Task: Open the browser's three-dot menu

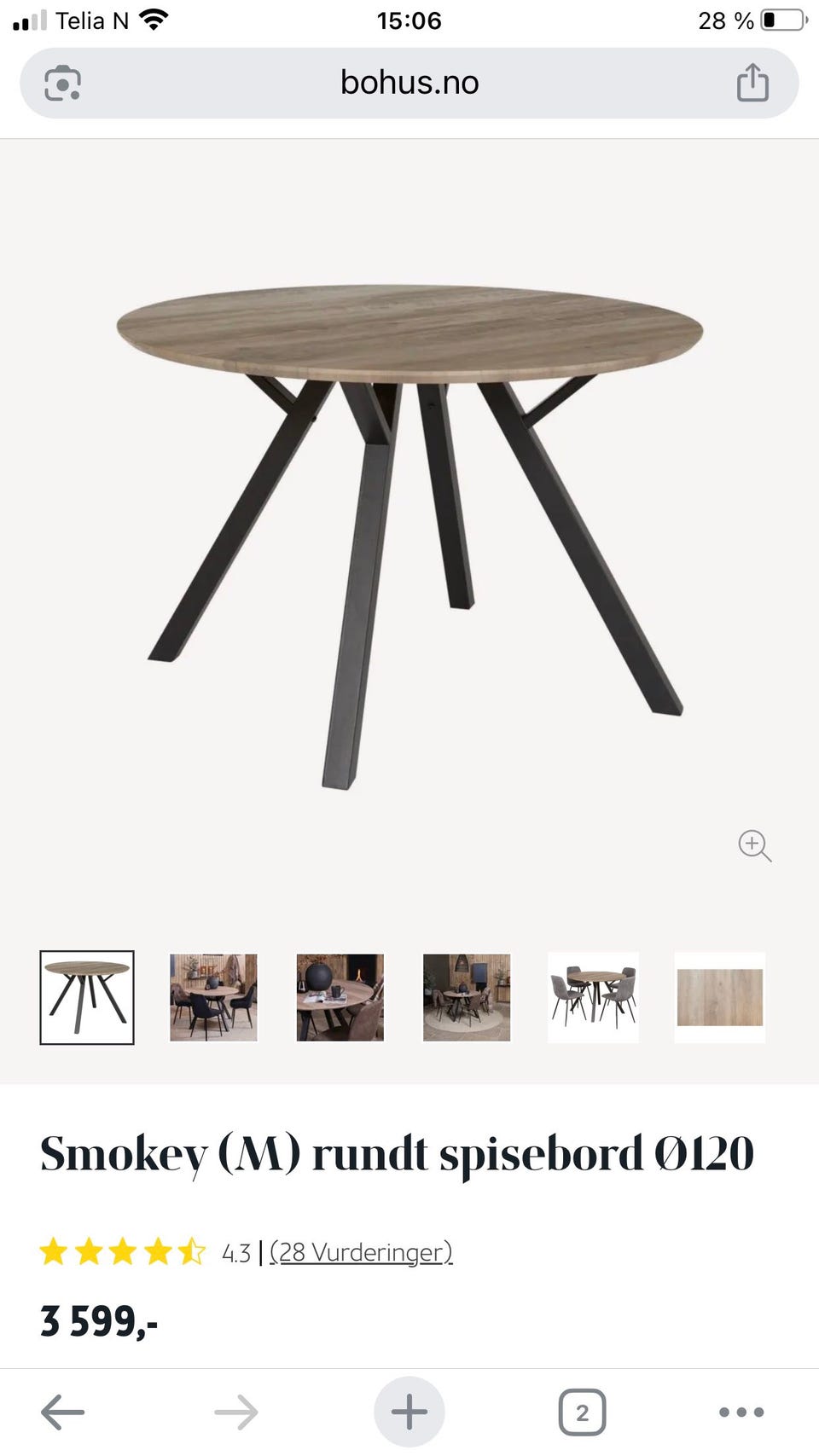Action: click(741, 1412)
